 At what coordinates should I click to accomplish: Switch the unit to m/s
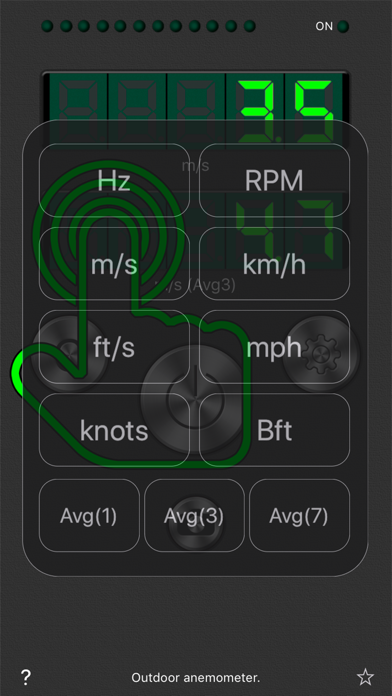(115, 264)
